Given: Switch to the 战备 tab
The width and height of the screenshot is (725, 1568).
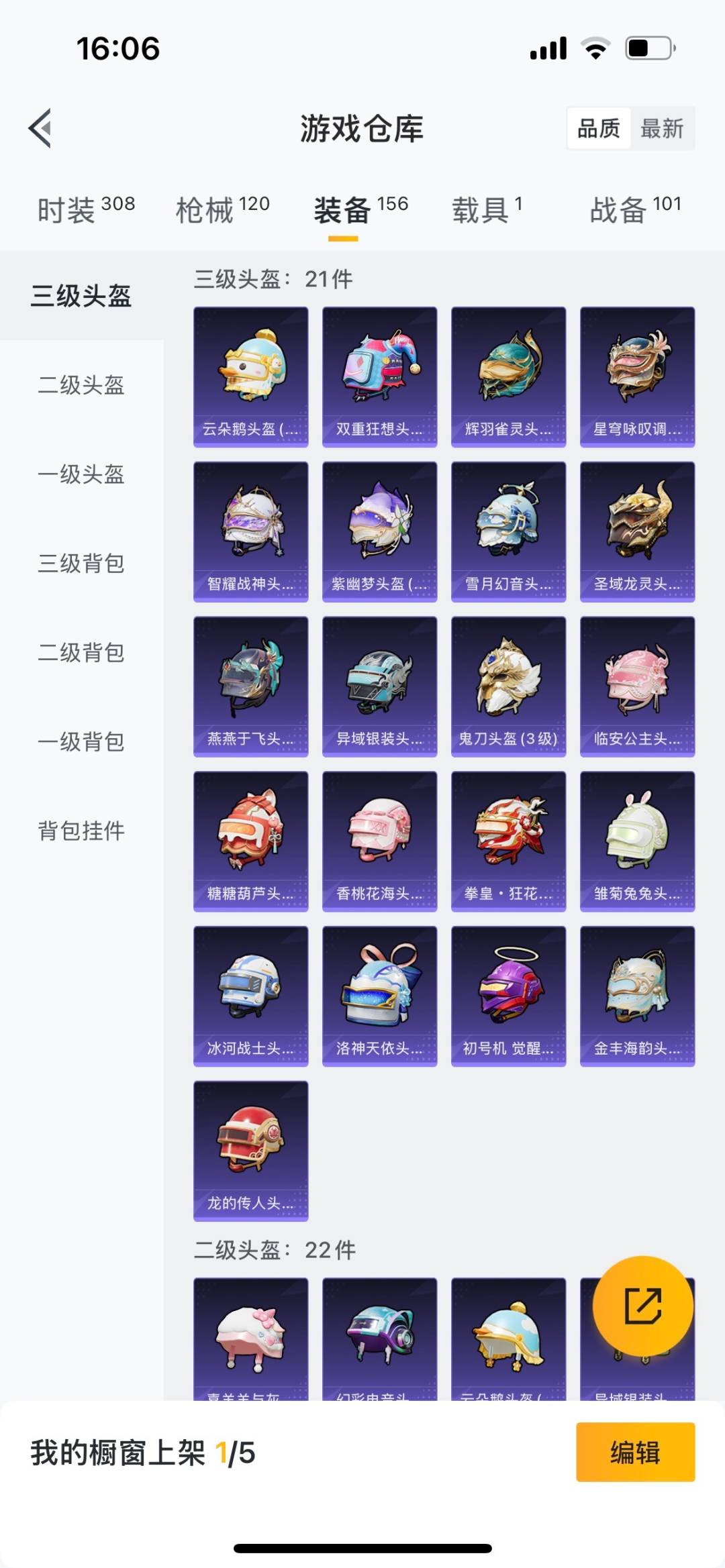Looking at the screenshot, I should point(635,209).
